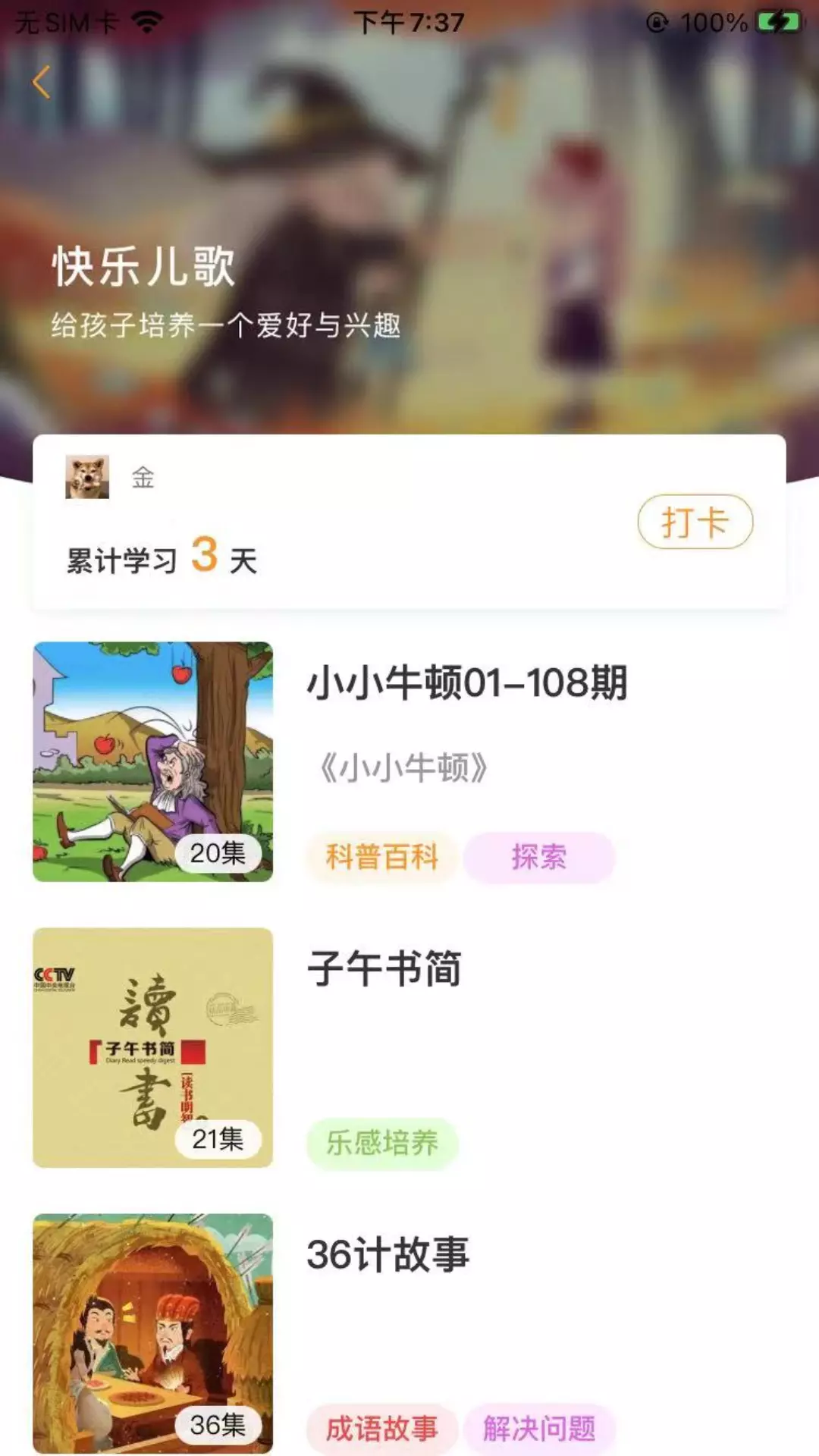Select the 解决问题 tag
The image size is (819, 1456).
[x=539, y=1429]
